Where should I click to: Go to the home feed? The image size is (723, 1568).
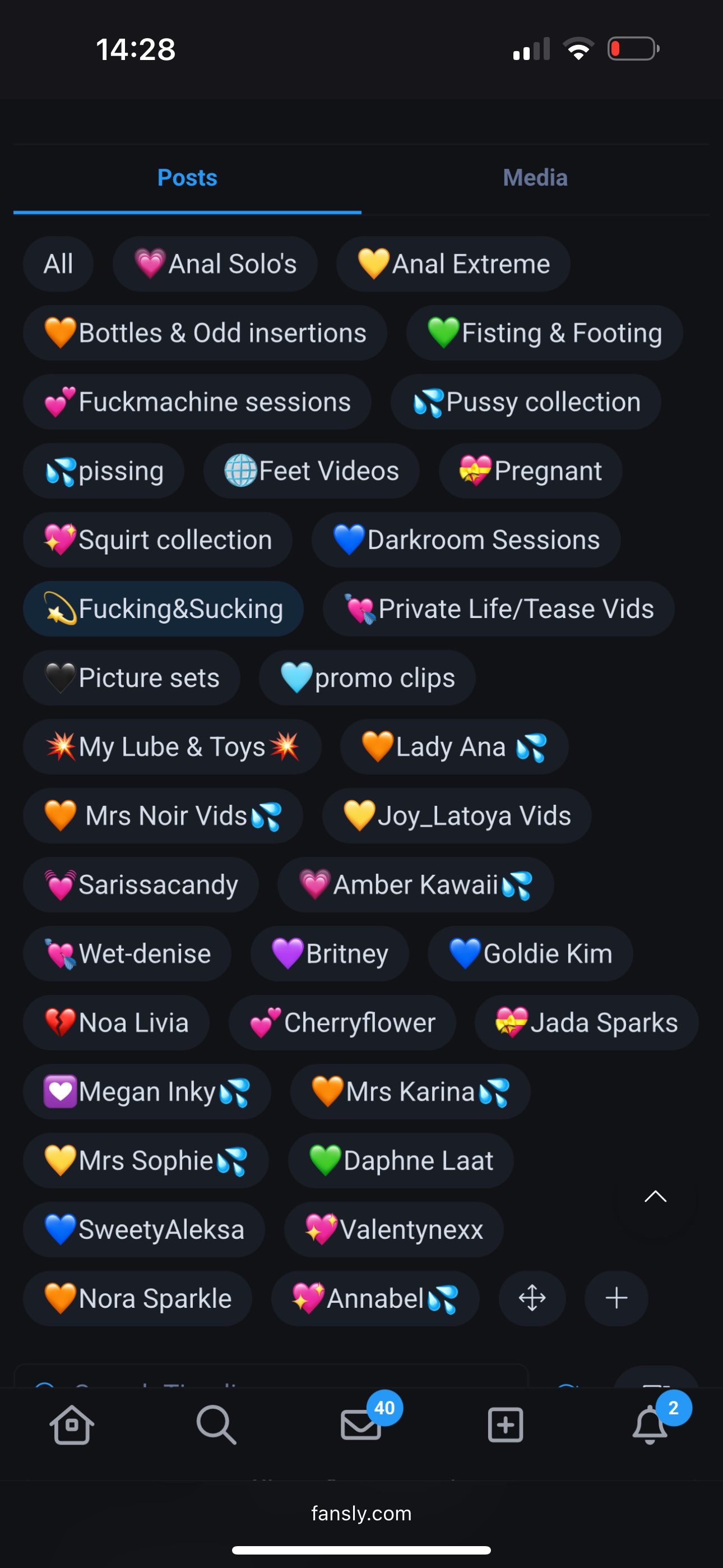point(72,1425)
